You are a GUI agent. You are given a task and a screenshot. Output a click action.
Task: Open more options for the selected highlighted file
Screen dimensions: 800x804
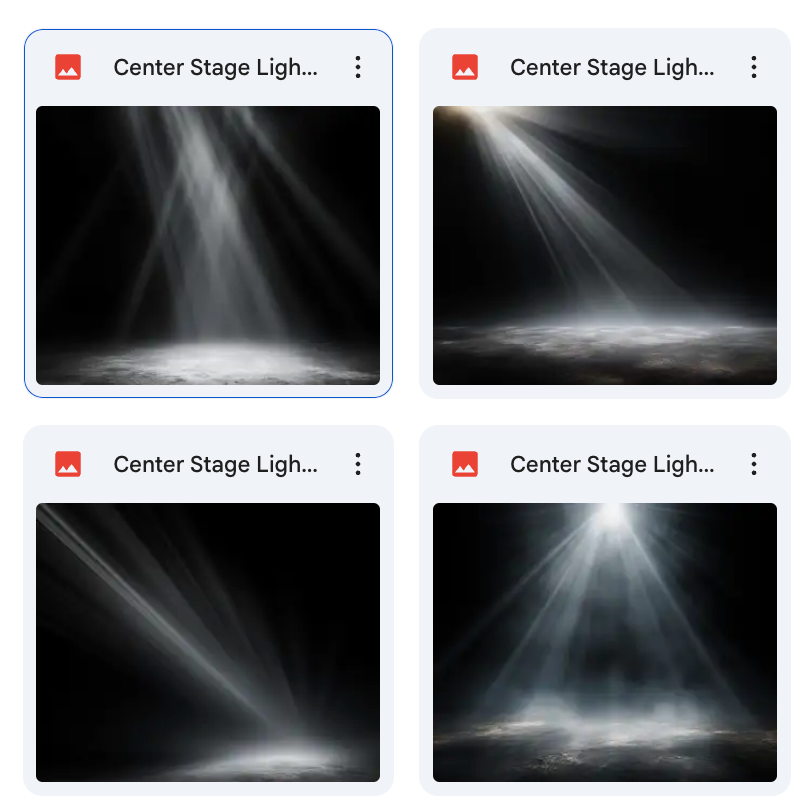coord(358,67)
